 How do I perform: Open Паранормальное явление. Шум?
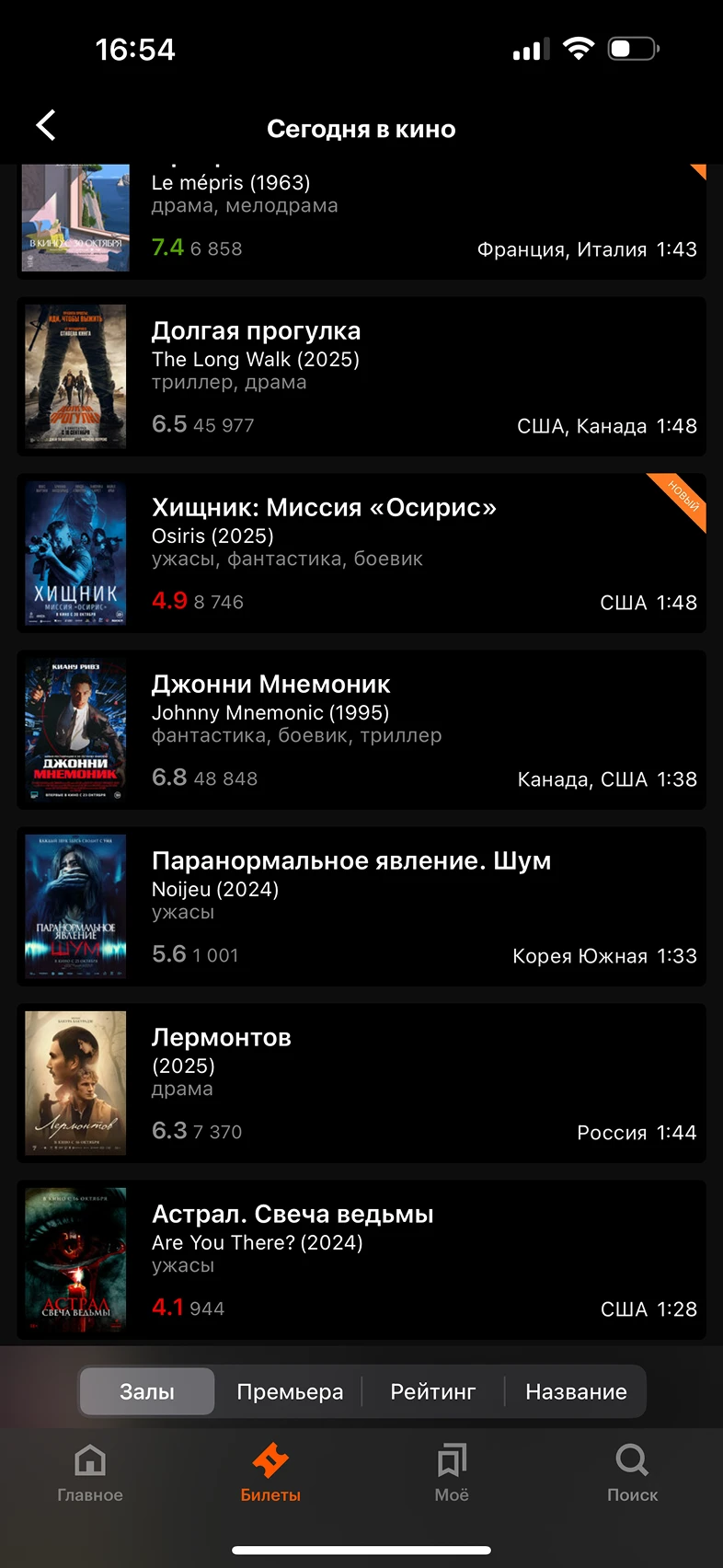pos(361,906)
